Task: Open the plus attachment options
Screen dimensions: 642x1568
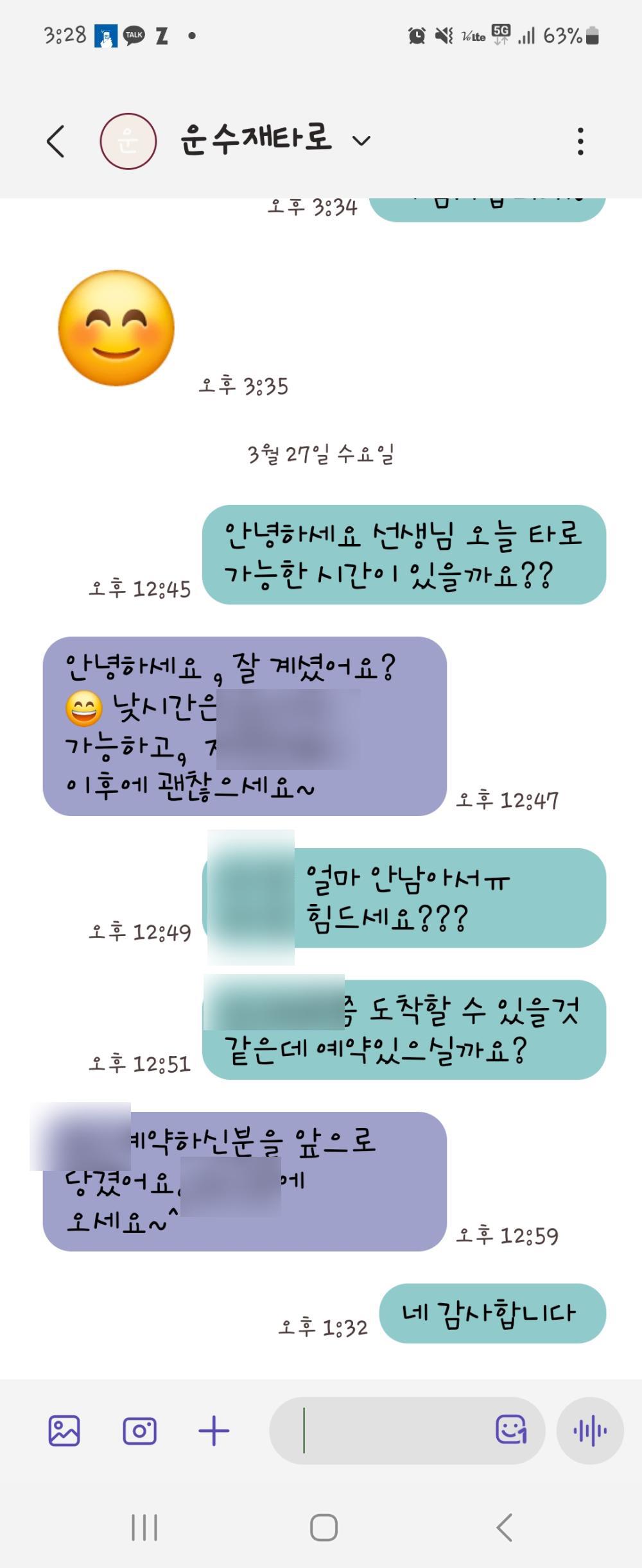Action: tap(214, 1431)
